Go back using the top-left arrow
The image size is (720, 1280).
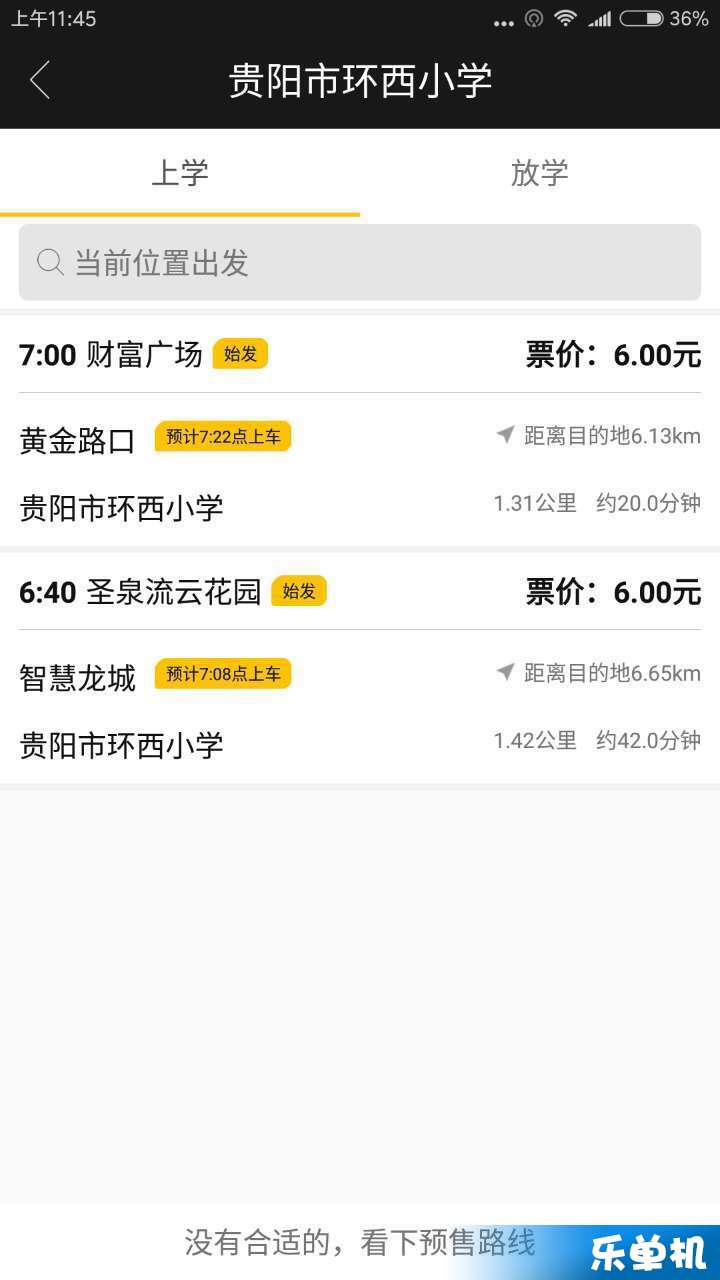coord(40,80)
